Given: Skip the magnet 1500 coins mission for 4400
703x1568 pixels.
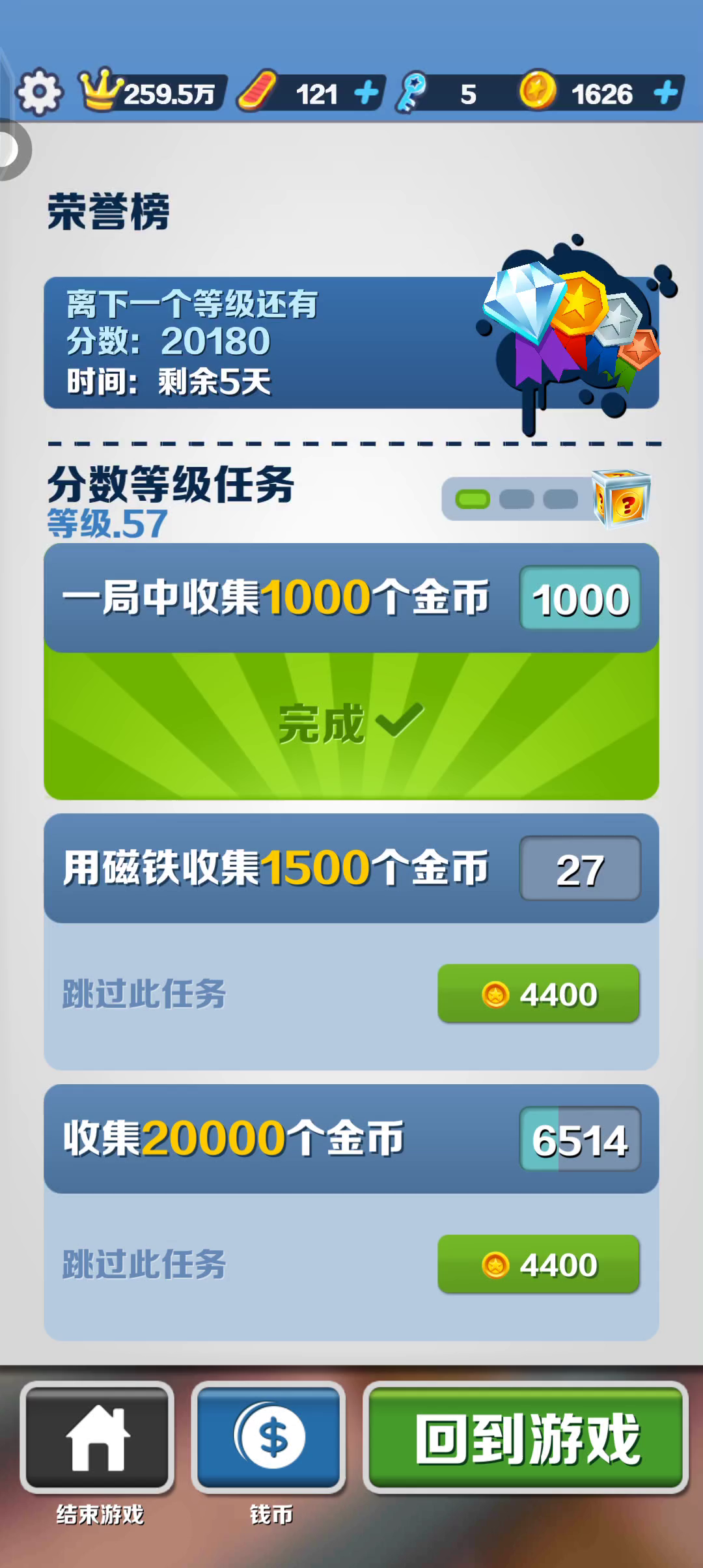Looking at the screenshot, I should point(538,994).
